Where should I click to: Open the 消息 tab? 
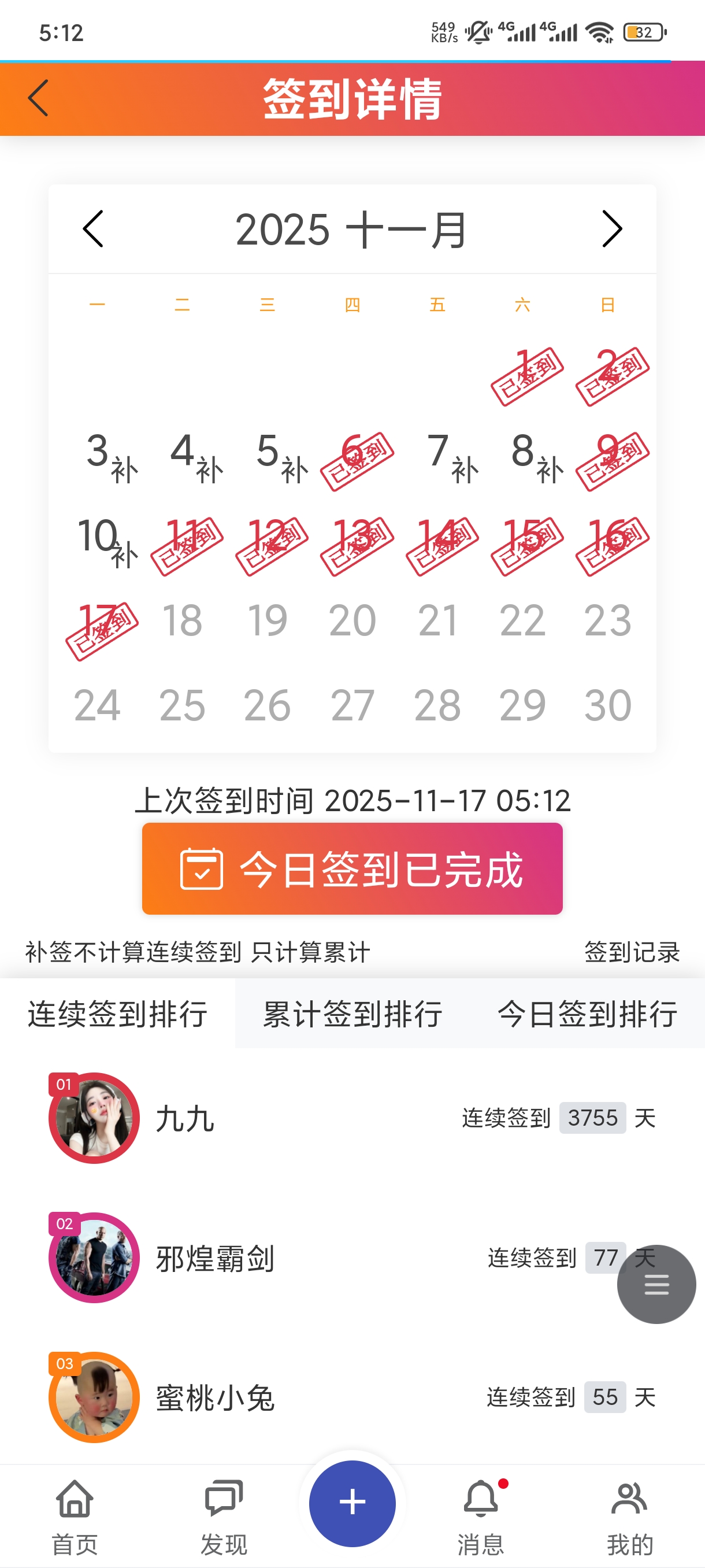481,1515
